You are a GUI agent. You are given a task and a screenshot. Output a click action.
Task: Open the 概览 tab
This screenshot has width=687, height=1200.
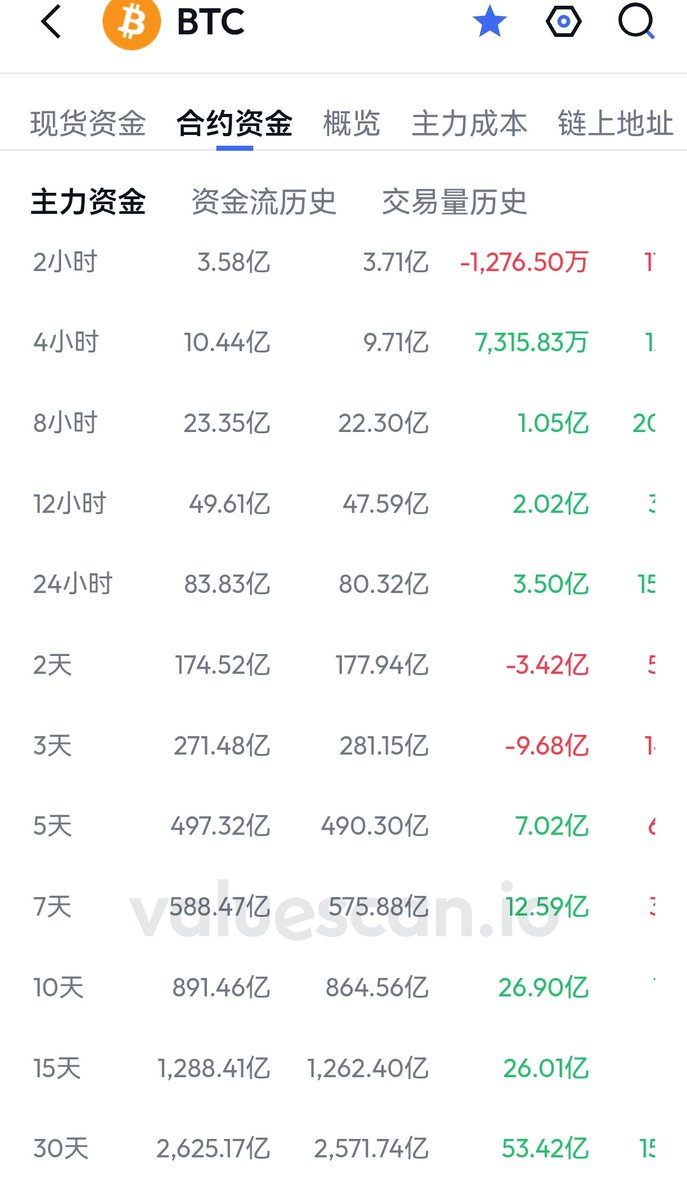click(352, 123)
